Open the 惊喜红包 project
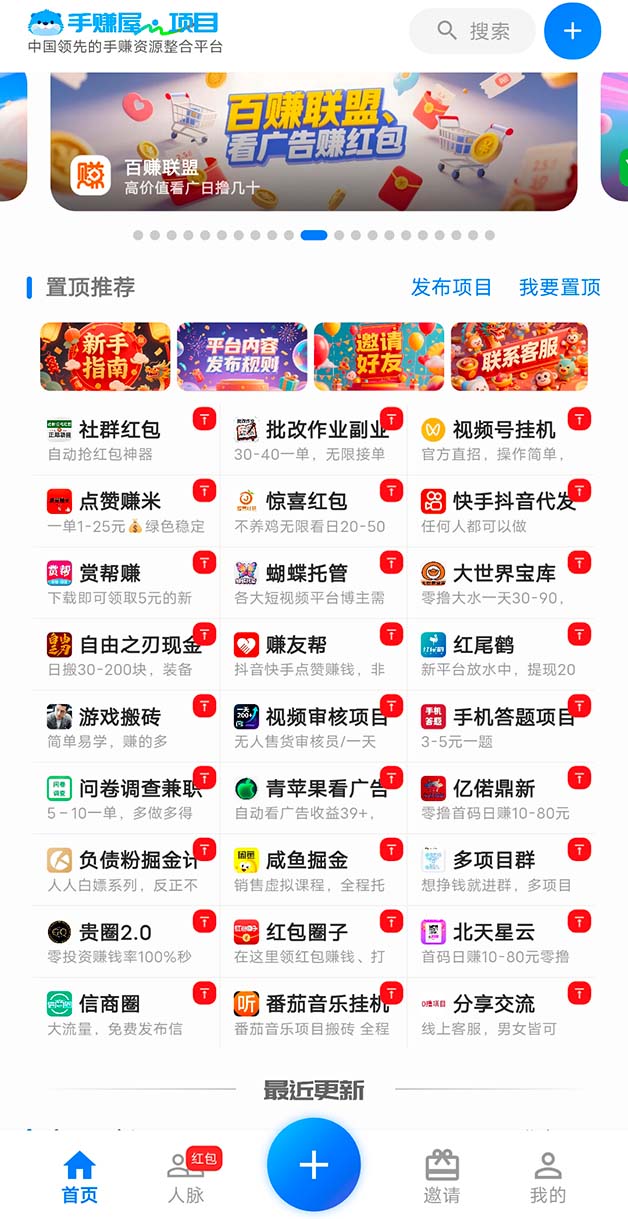Viewport: 628px width, 1219px height. tap(306, 511)
